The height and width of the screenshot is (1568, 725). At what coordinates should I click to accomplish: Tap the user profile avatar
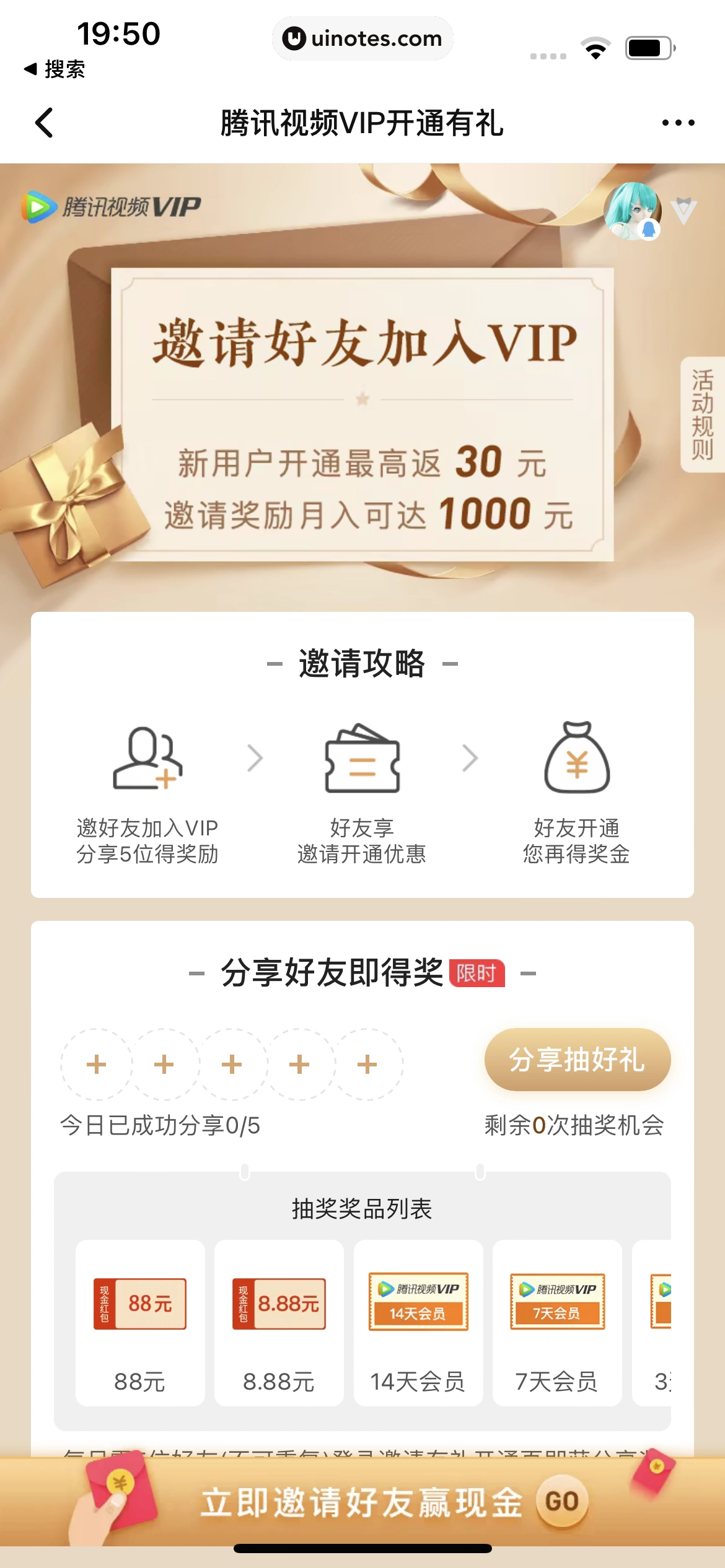tap(632, 211)
